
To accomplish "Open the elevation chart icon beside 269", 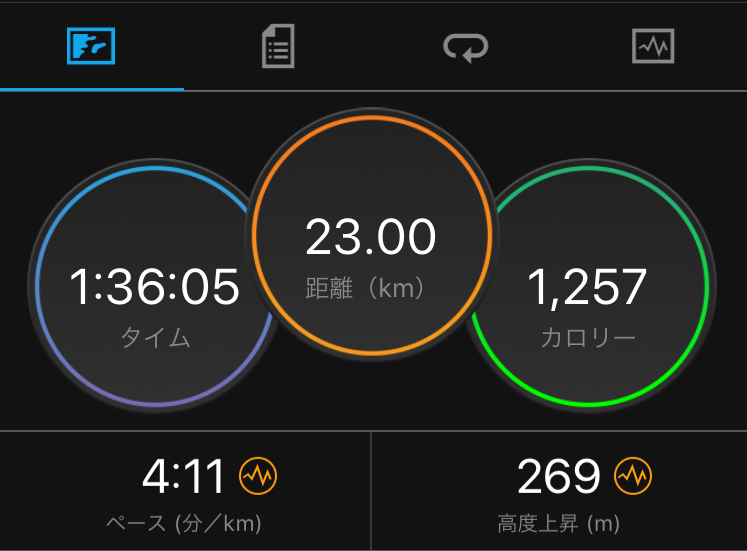I will 631,477.
